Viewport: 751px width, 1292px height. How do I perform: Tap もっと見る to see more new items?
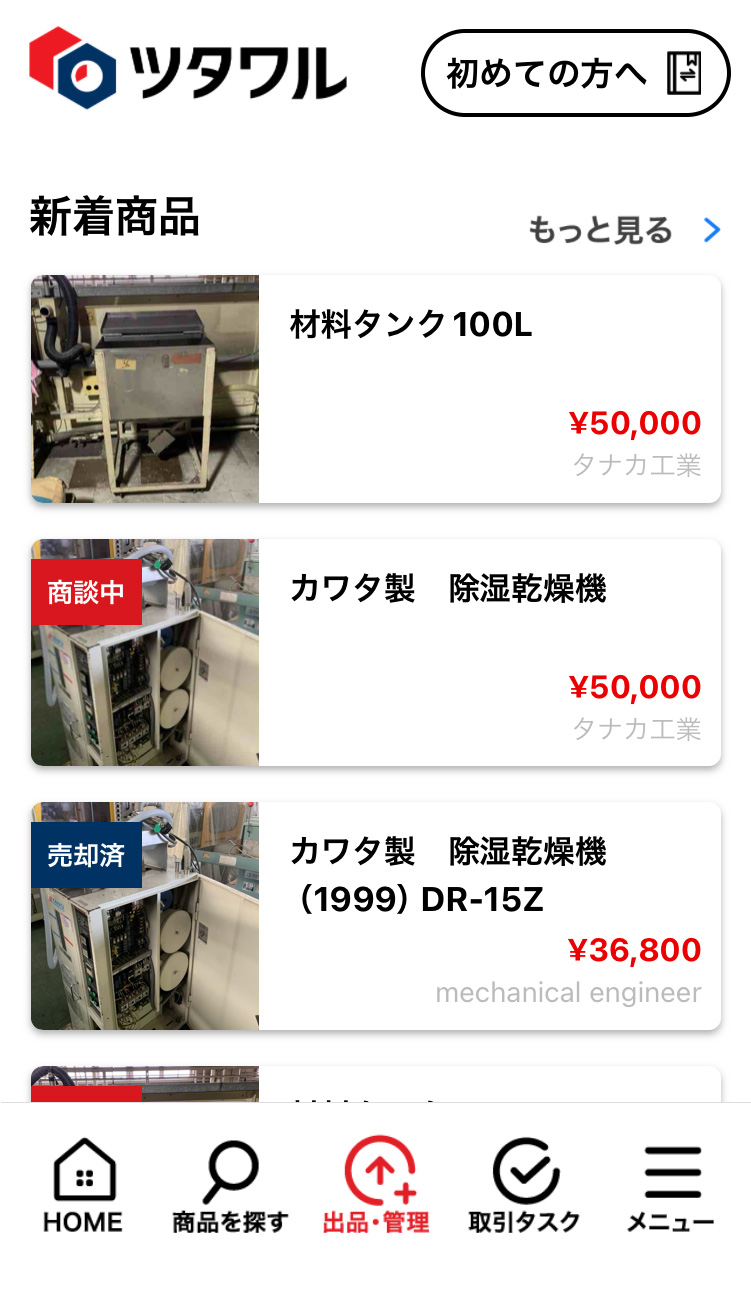(x=623, y=231)
